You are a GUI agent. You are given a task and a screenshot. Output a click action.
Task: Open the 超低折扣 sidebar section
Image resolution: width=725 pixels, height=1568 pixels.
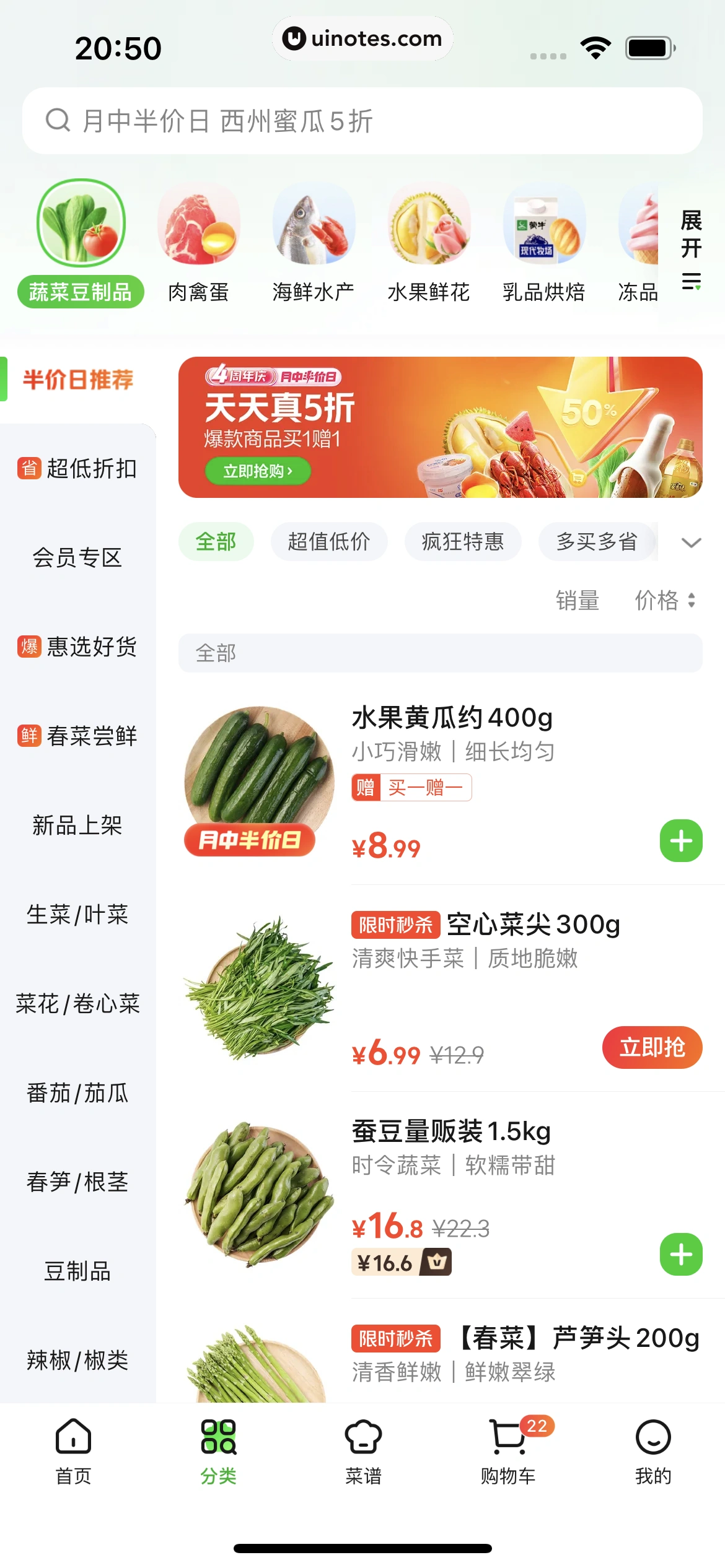tap(77, 469)
